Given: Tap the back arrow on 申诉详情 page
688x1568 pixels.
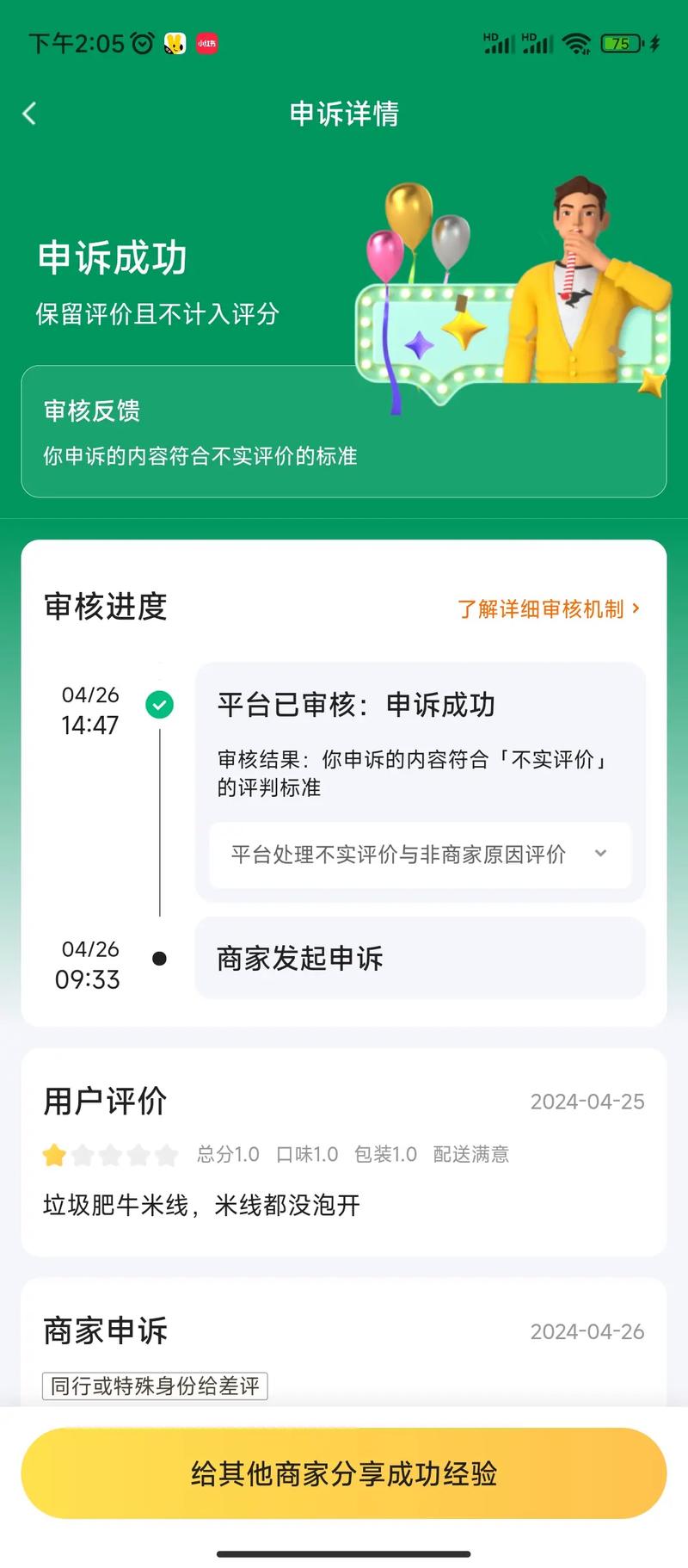Looking at the screenshot, I should (x=29, y=113).
